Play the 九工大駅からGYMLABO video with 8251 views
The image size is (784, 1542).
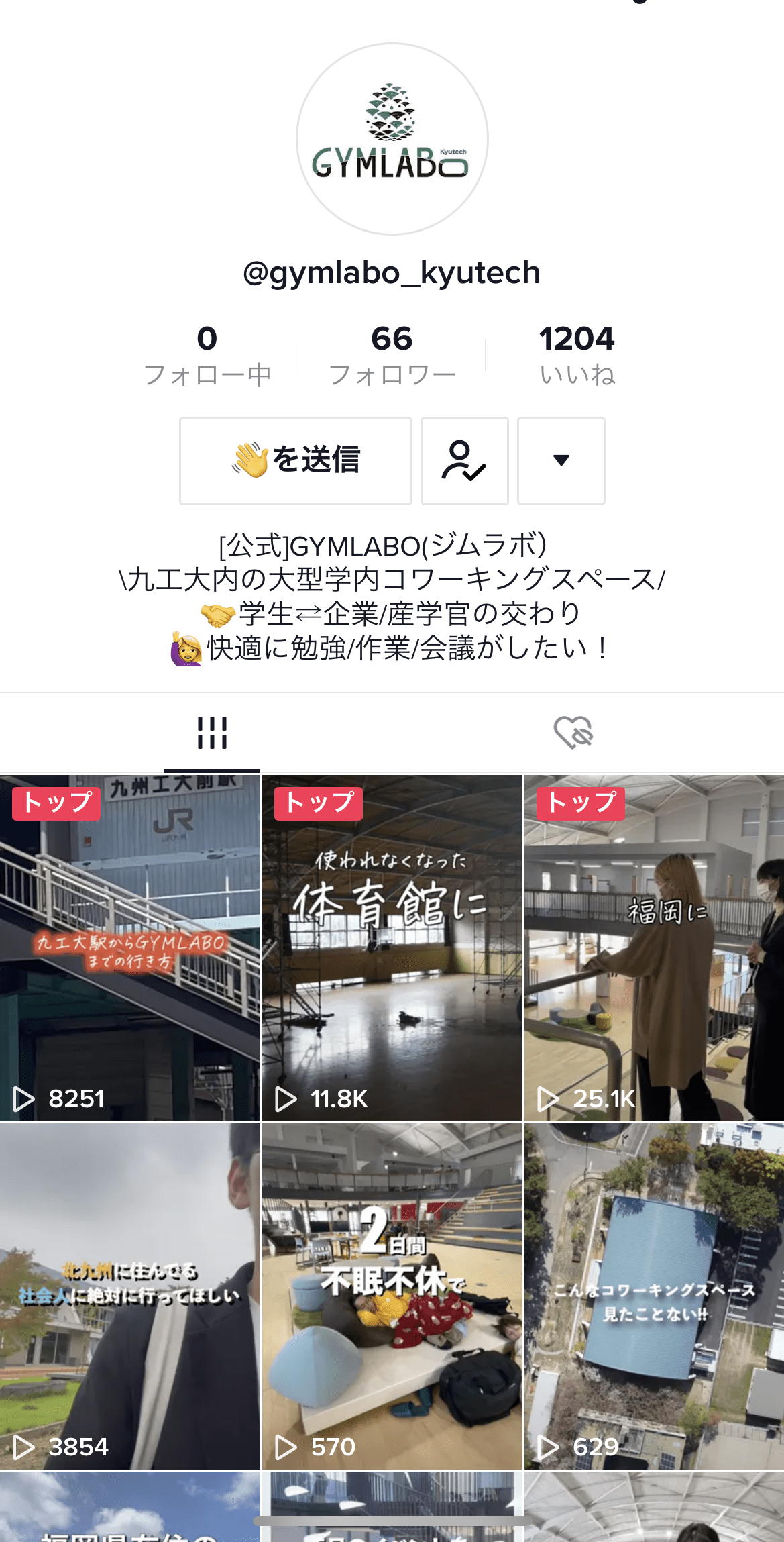point(129,947)
